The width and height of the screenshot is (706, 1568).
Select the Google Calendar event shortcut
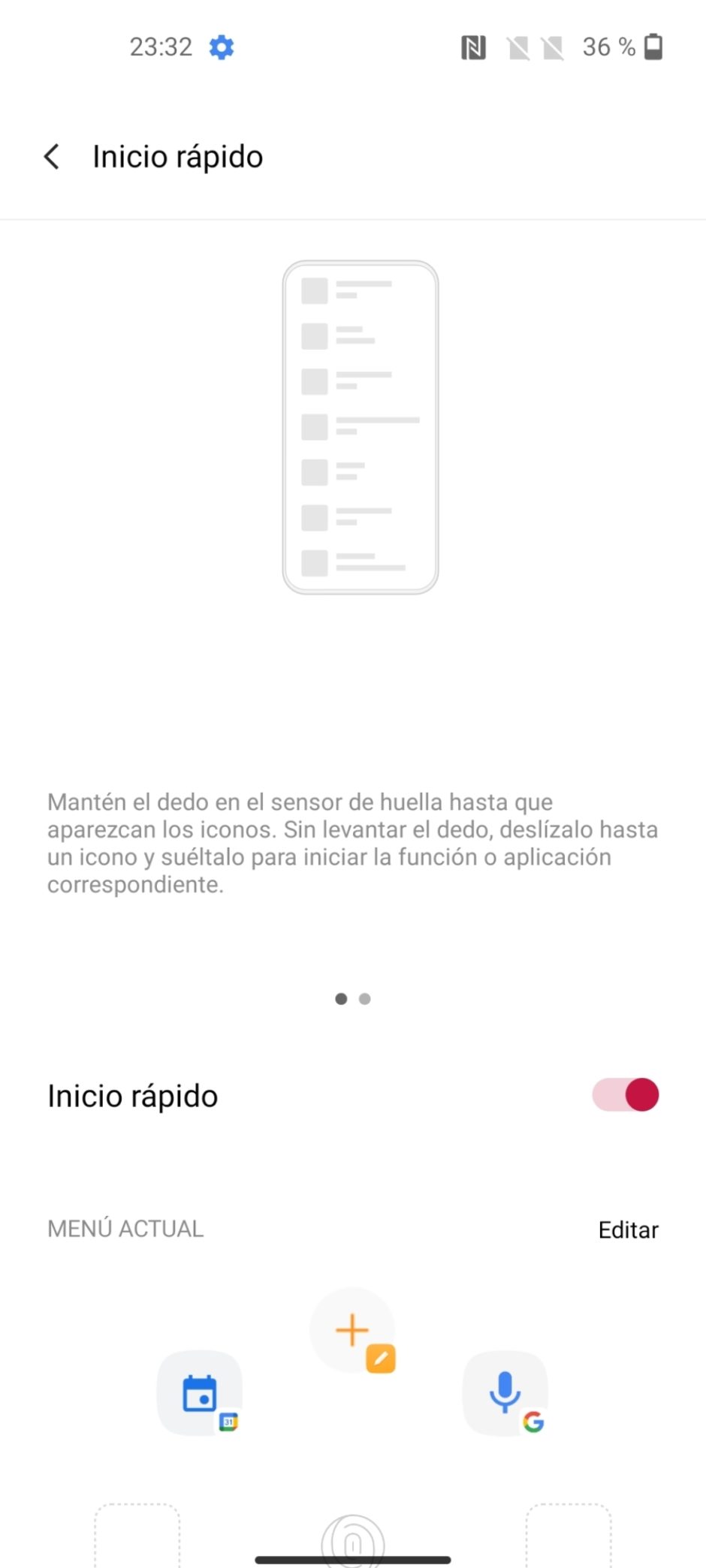coord(200,1393)
